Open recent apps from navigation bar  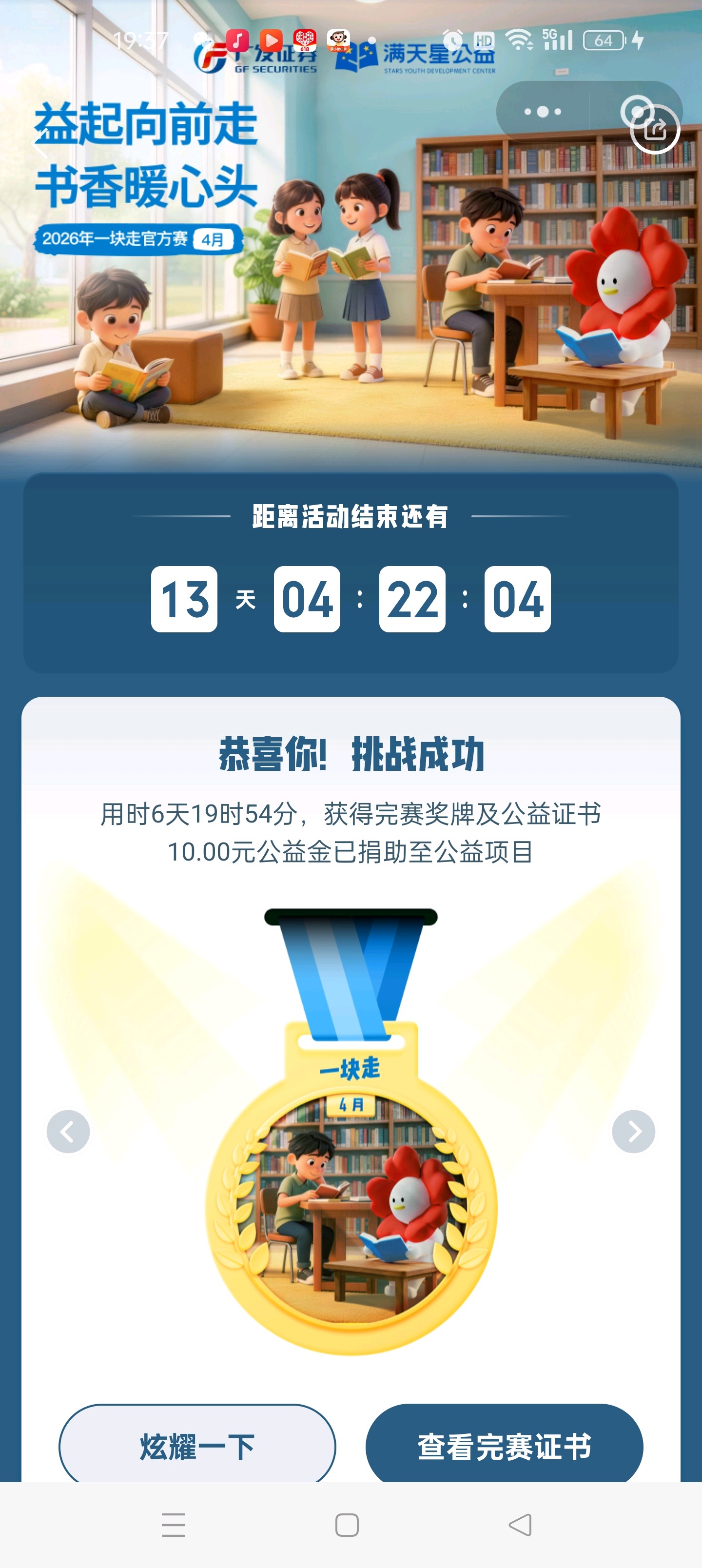pyautogui.click(x=174, y=1525)
